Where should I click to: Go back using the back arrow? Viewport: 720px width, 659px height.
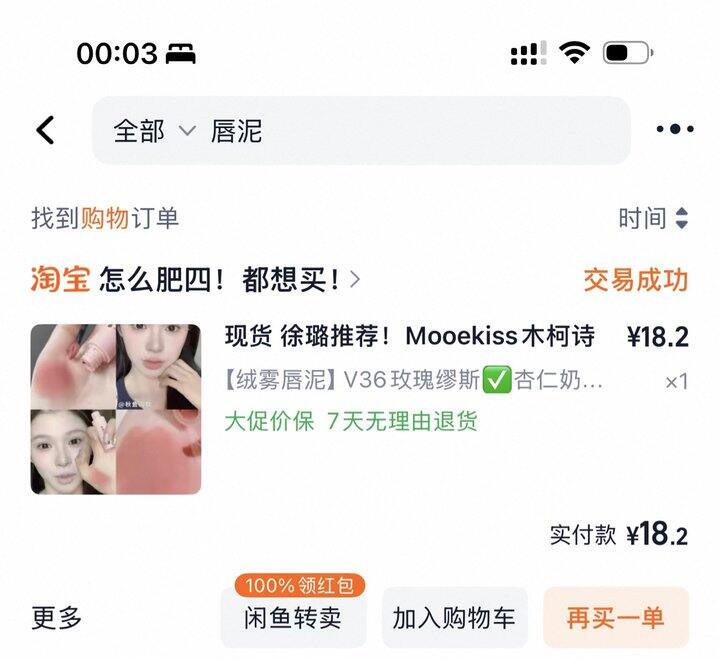(x=45, y=130)
